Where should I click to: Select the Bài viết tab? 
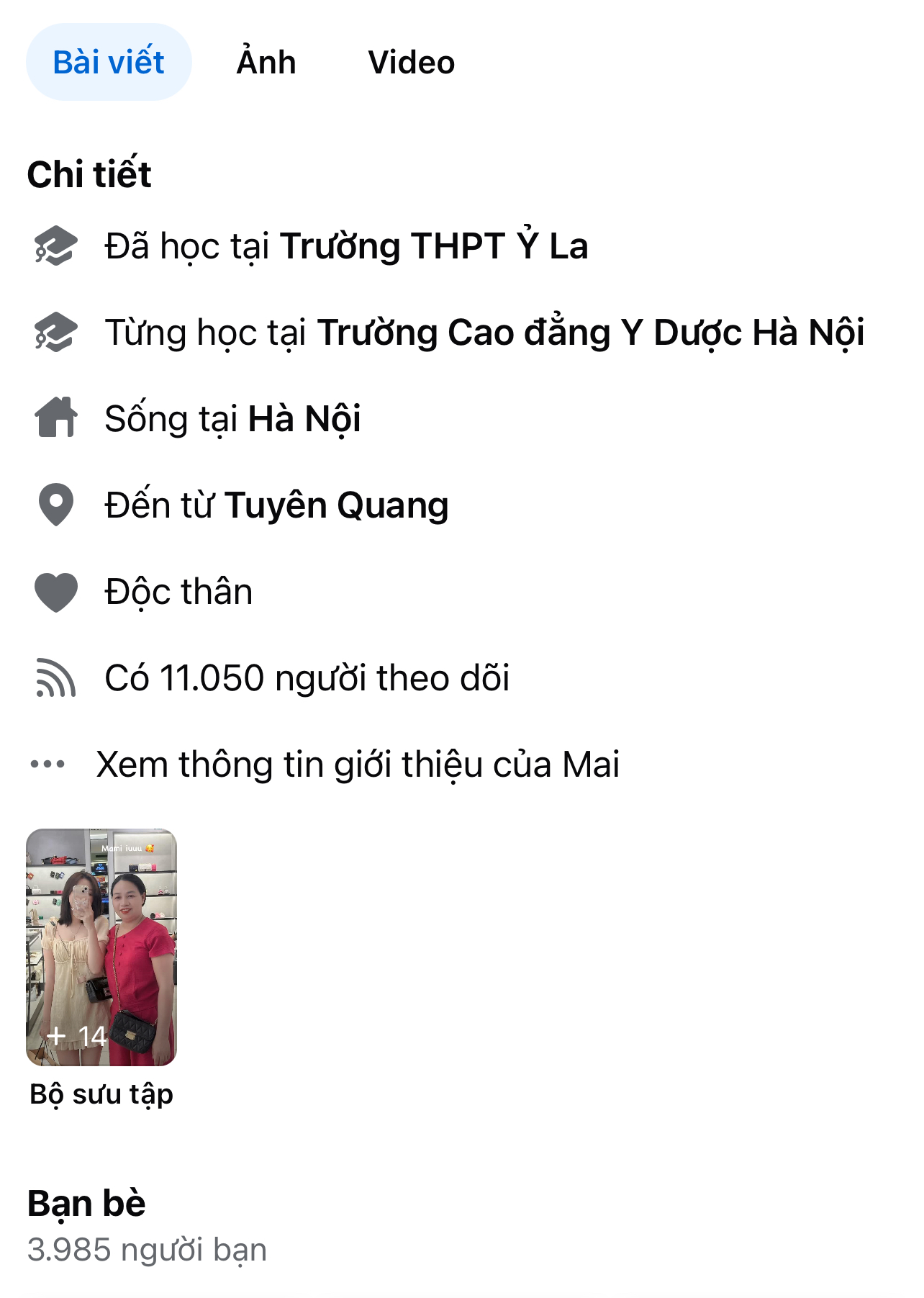click(109, 63)
